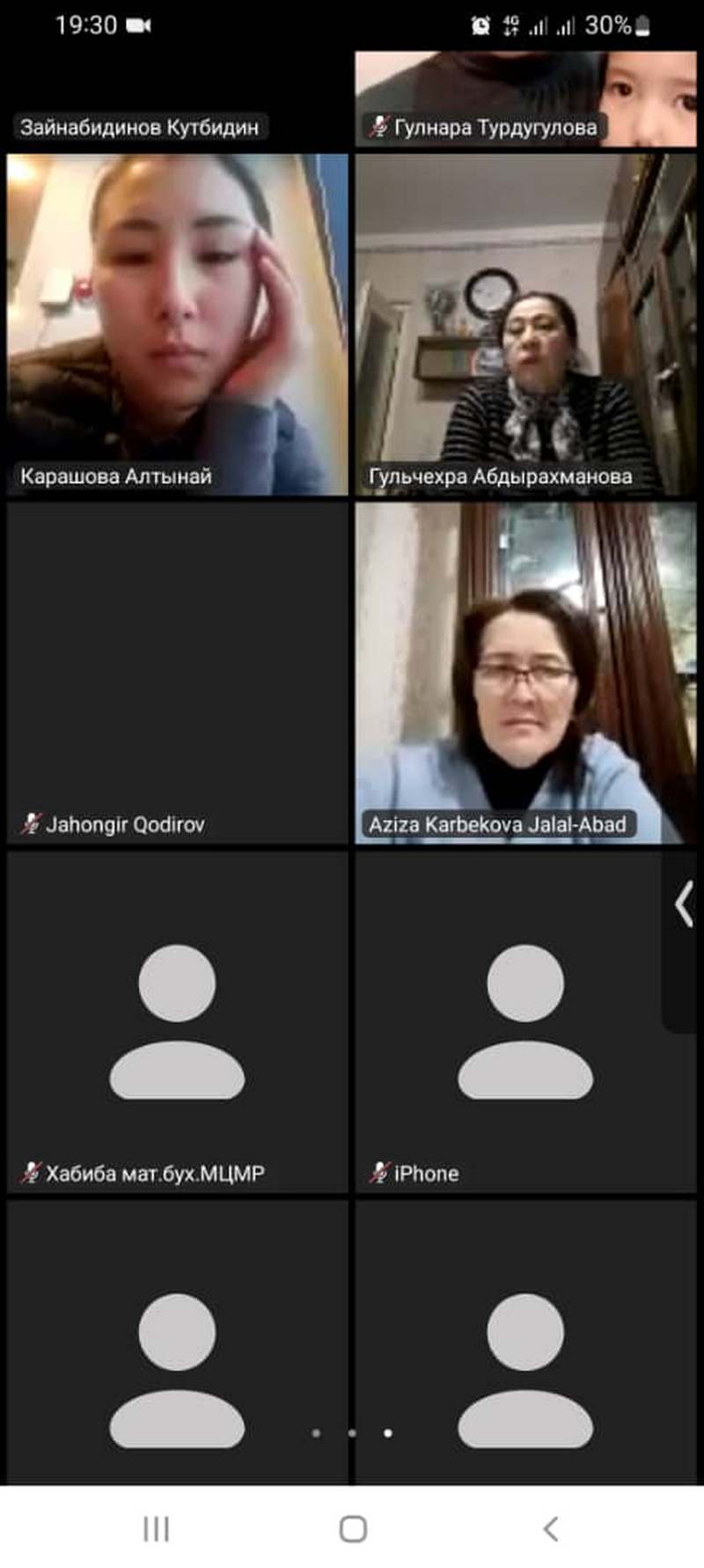Select Зайнабидинов Кутбидин's participant tile
Screen dimensions: 704x1568
177,97
